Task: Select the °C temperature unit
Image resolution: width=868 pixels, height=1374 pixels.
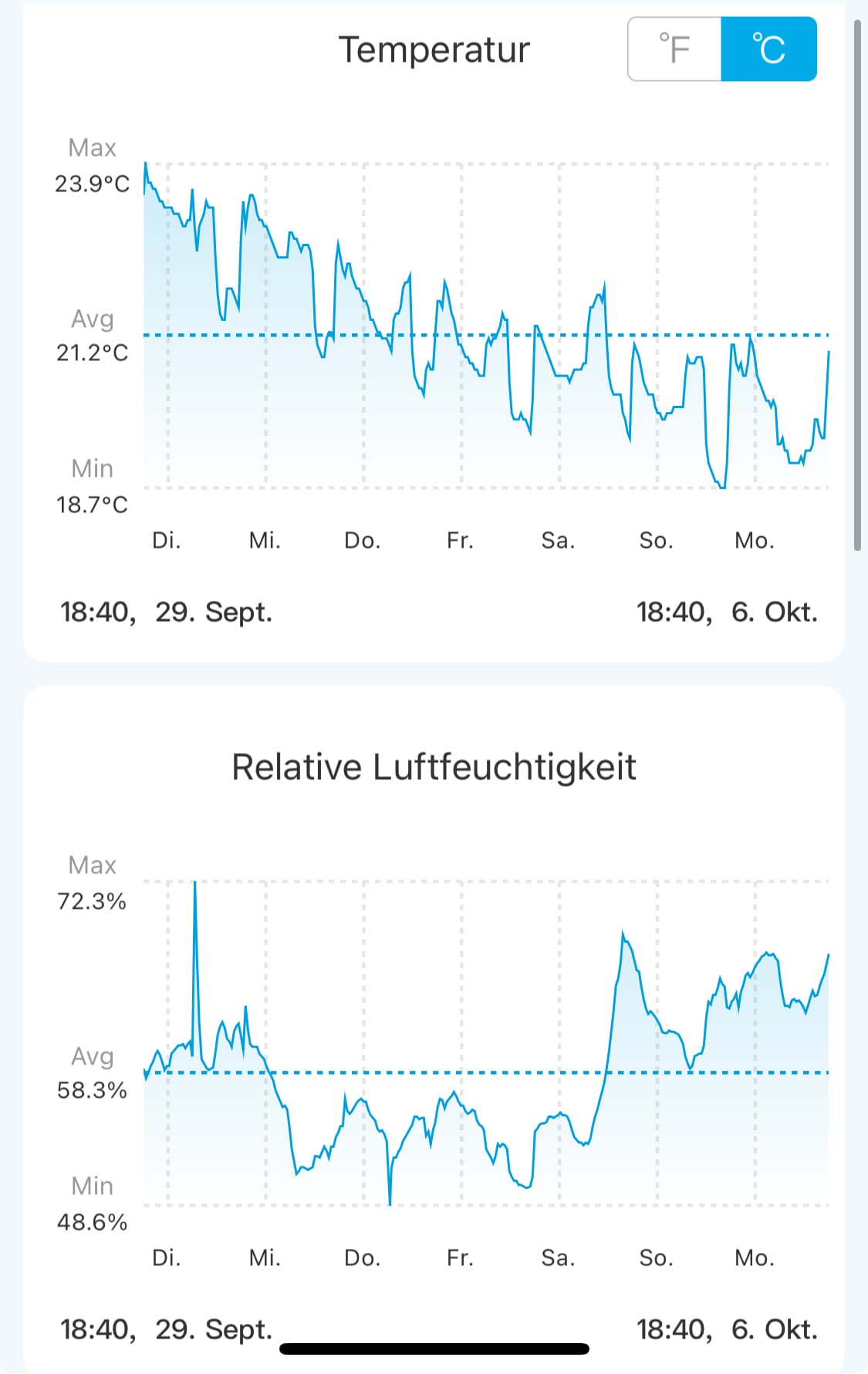Action: [x=768, y=49]
